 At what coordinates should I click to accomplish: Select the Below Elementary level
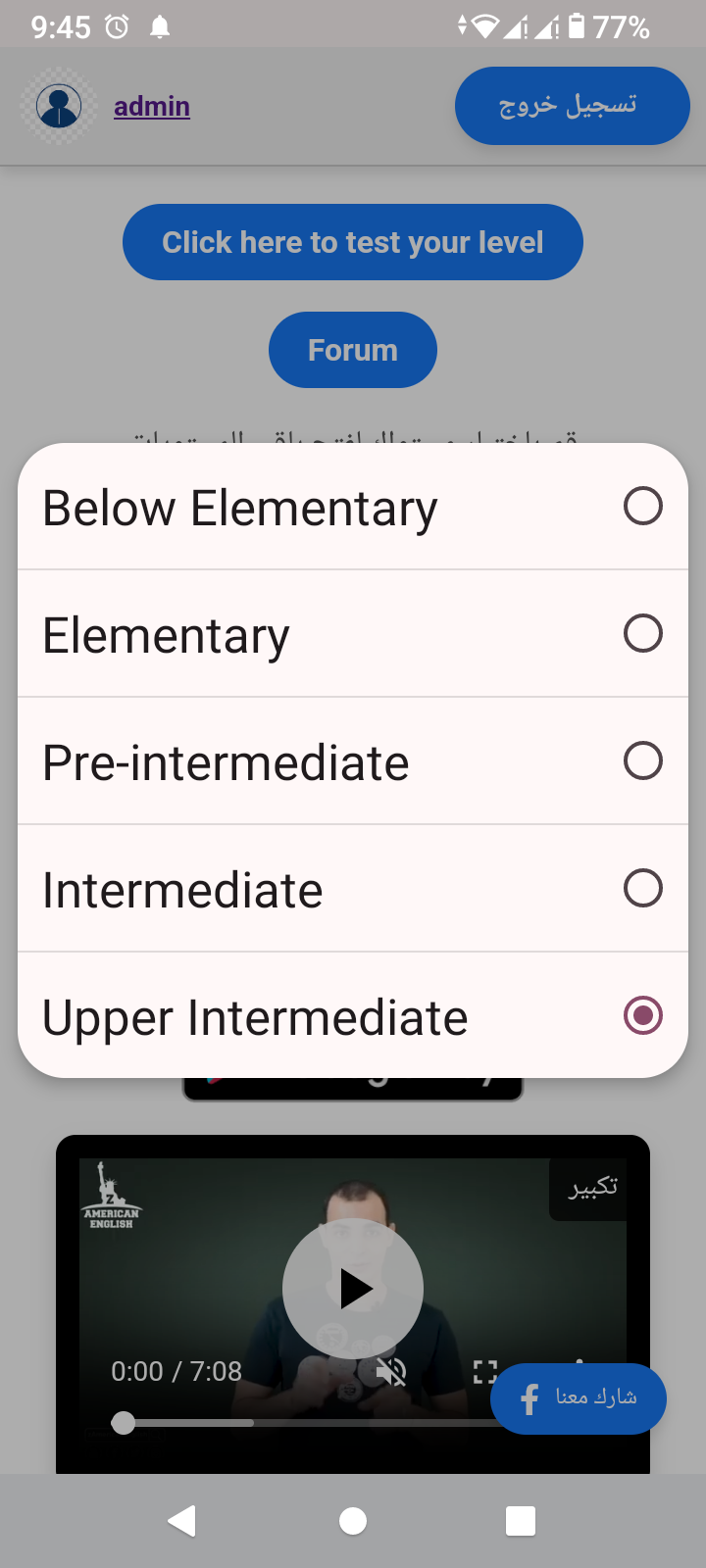352,508
